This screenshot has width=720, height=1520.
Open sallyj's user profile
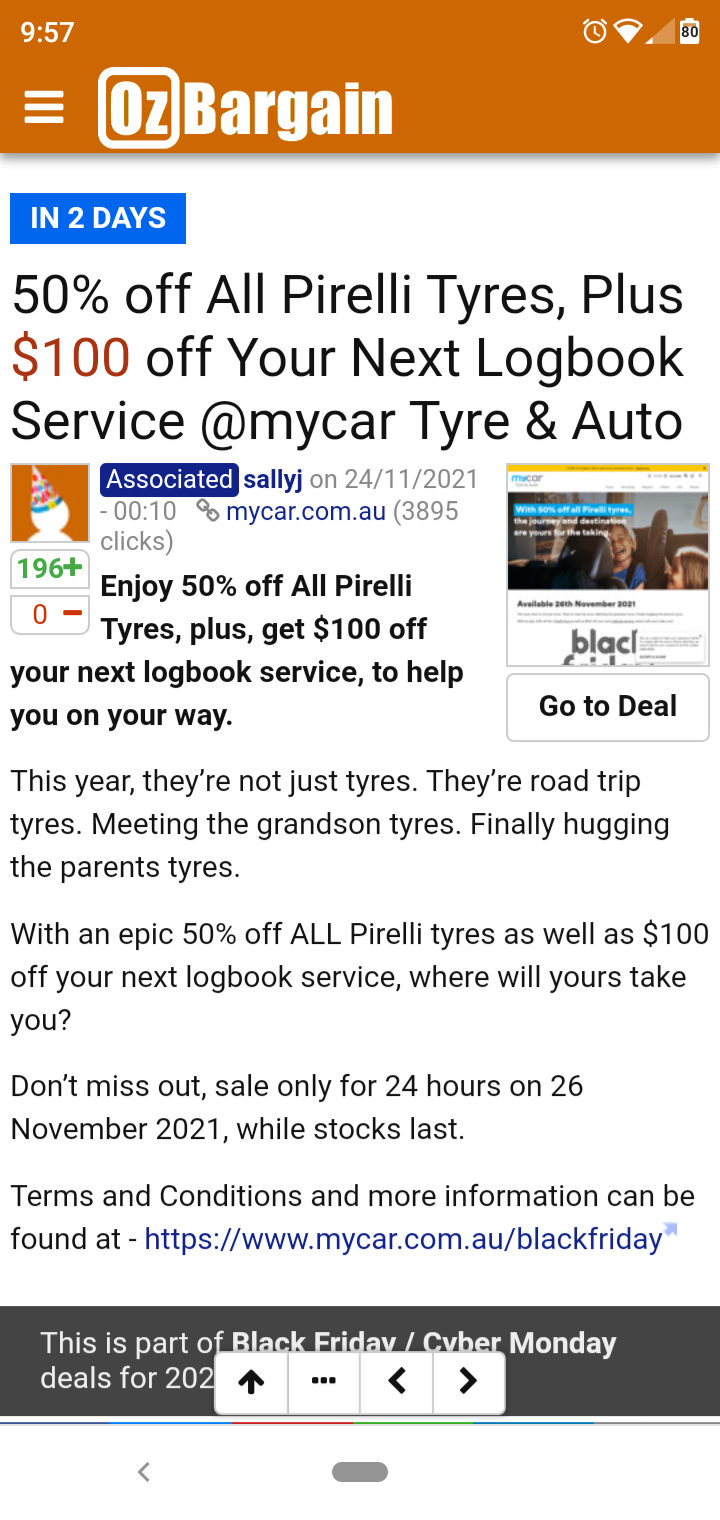point(272,479)
